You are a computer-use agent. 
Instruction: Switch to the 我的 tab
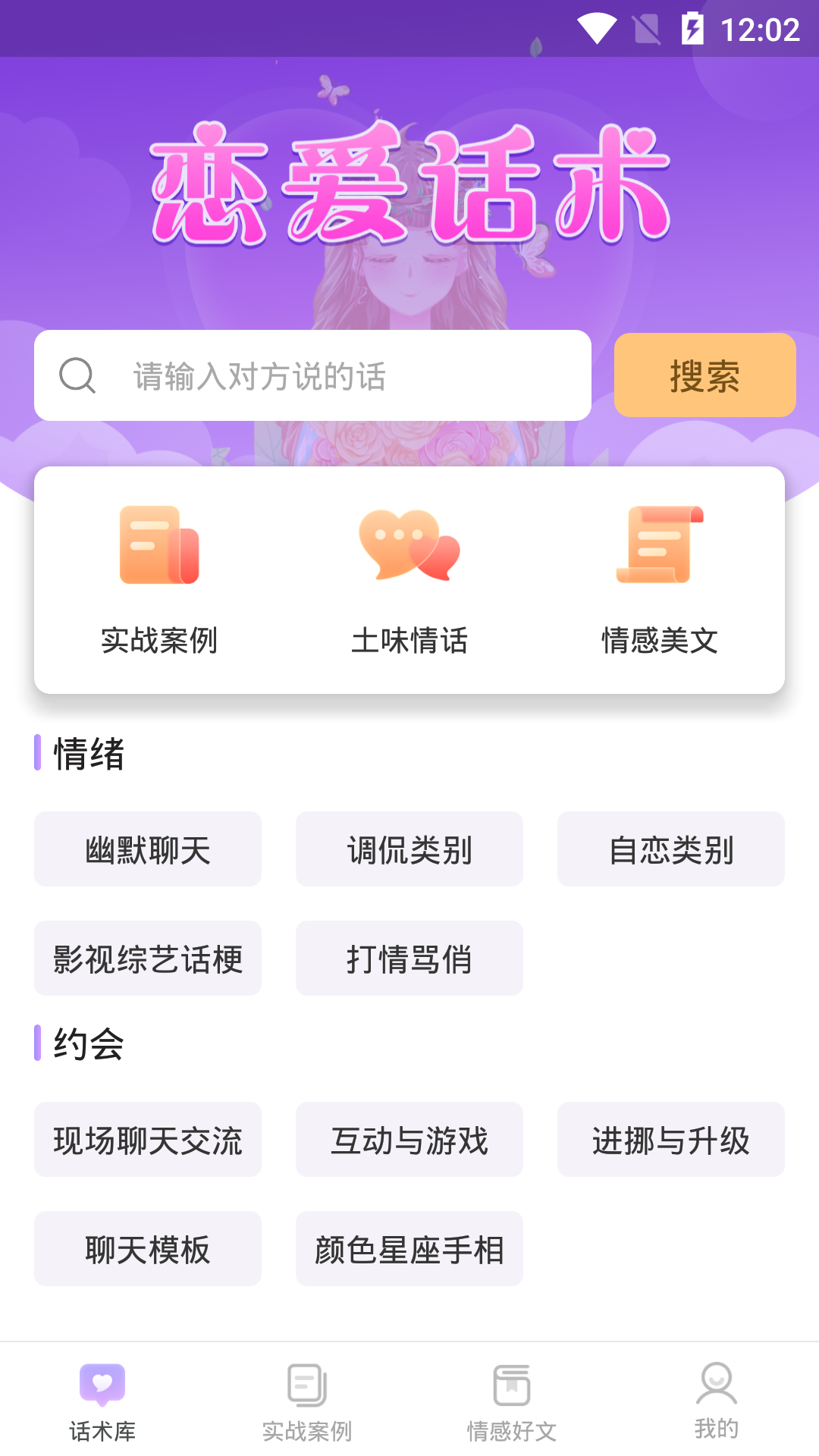click(716, 1410)
